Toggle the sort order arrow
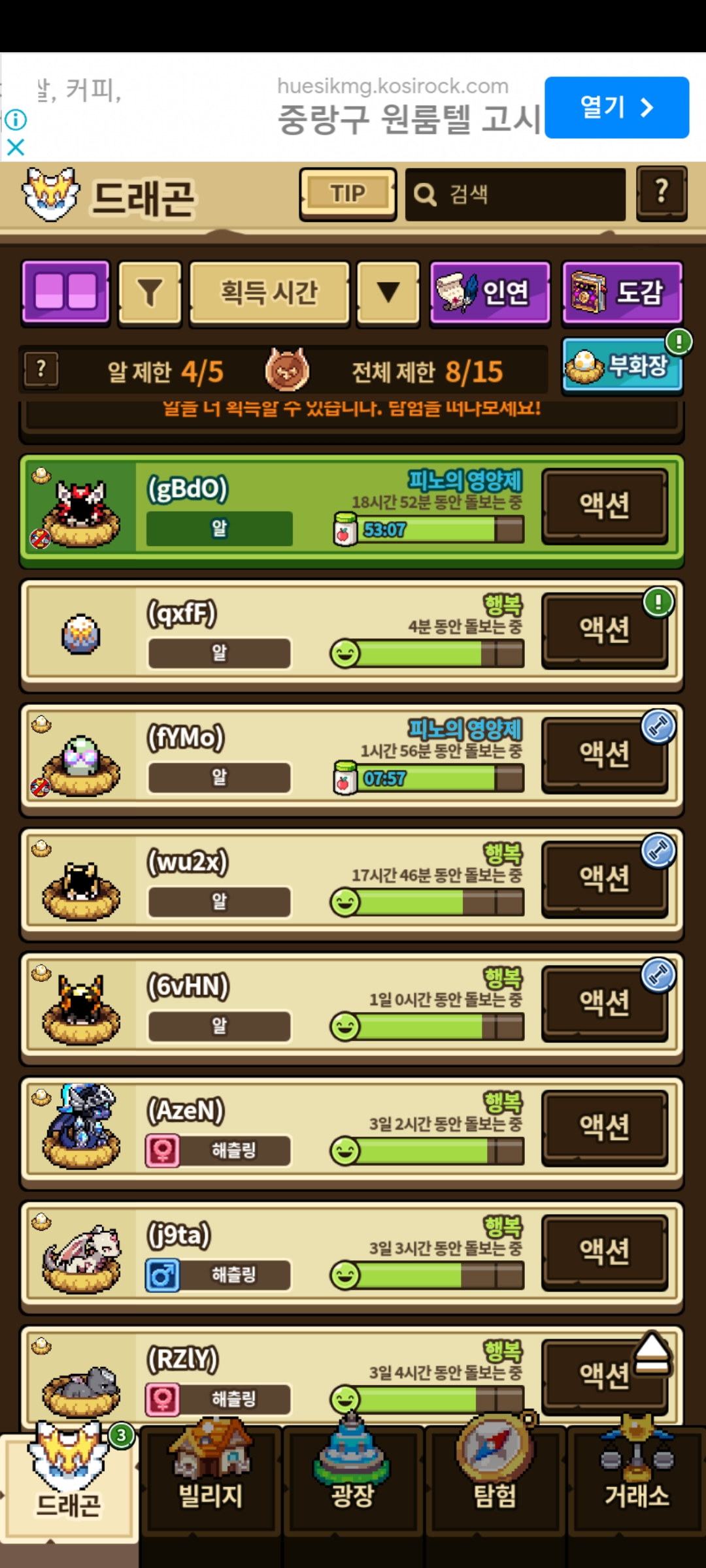 coord(388,292)
